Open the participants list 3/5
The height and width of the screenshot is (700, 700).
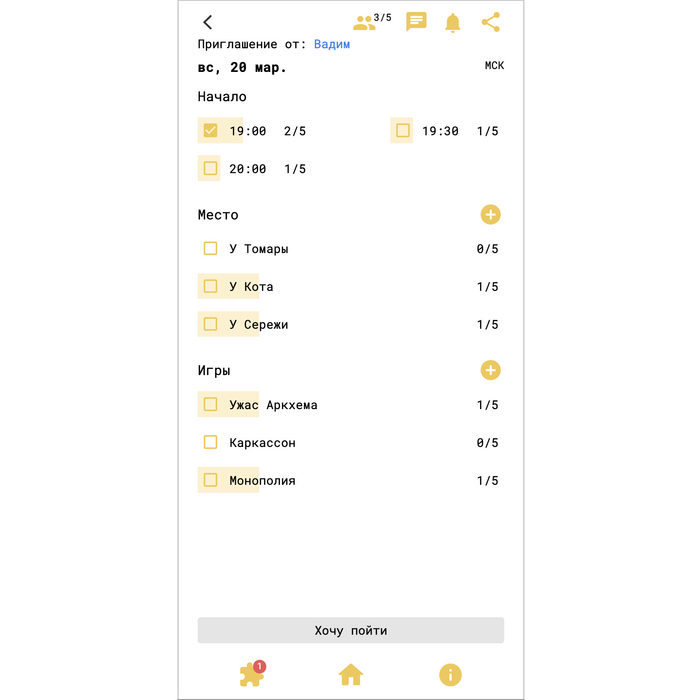point(370,22)
